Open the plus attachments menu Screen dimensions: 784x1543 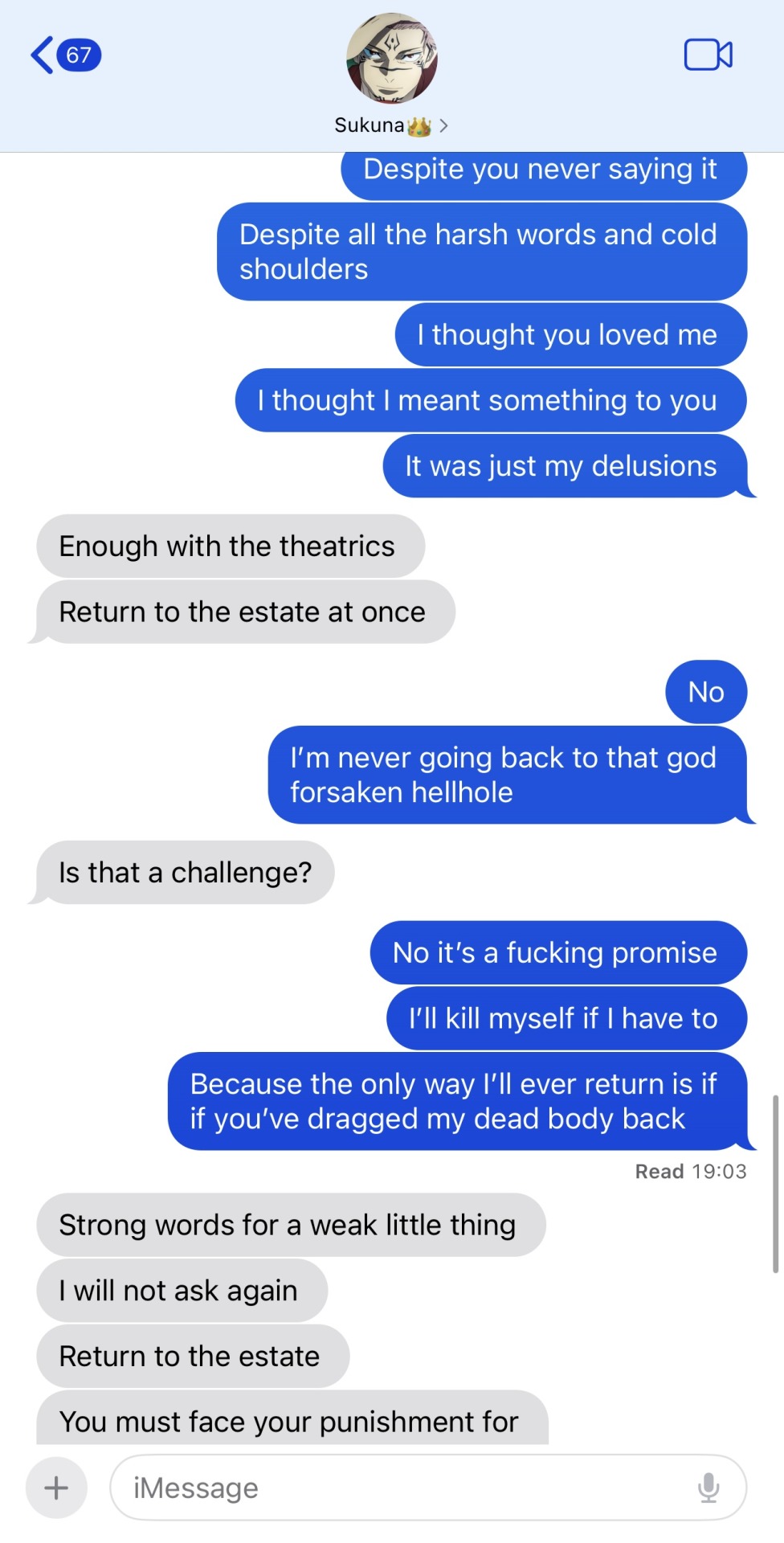56,1488
